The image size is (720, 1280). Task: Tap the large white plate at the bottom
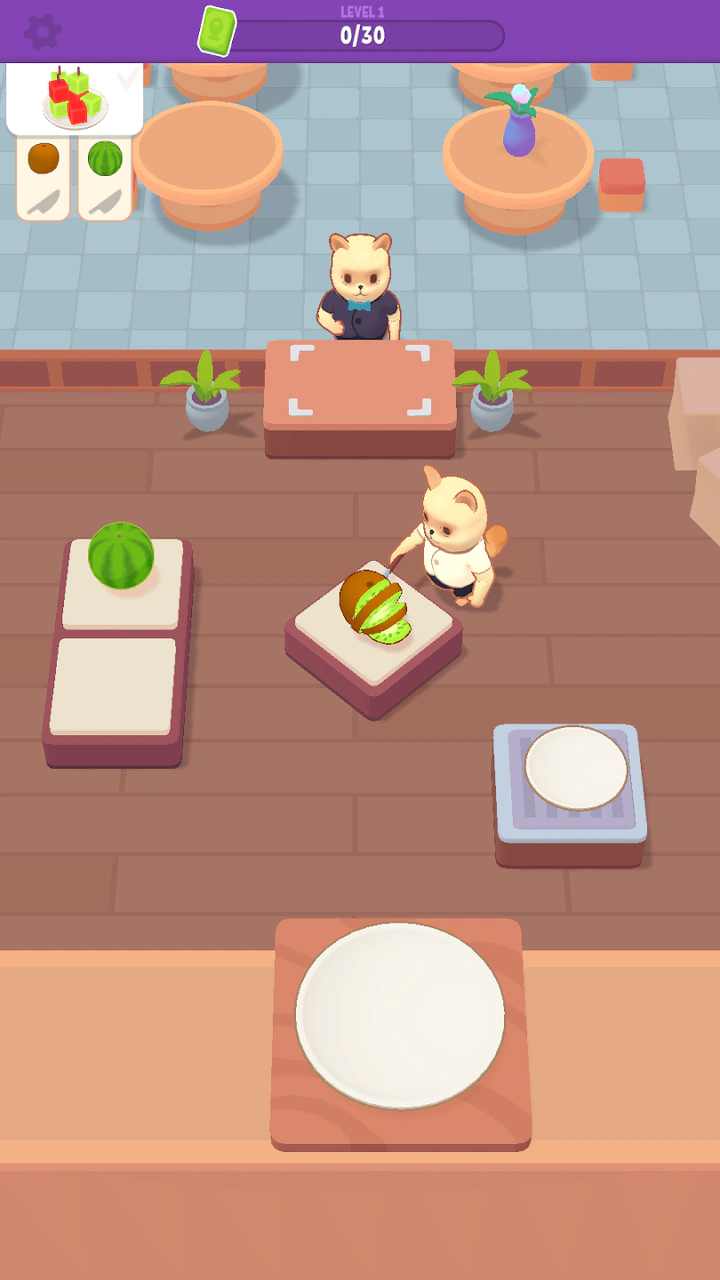(400, 1015)
